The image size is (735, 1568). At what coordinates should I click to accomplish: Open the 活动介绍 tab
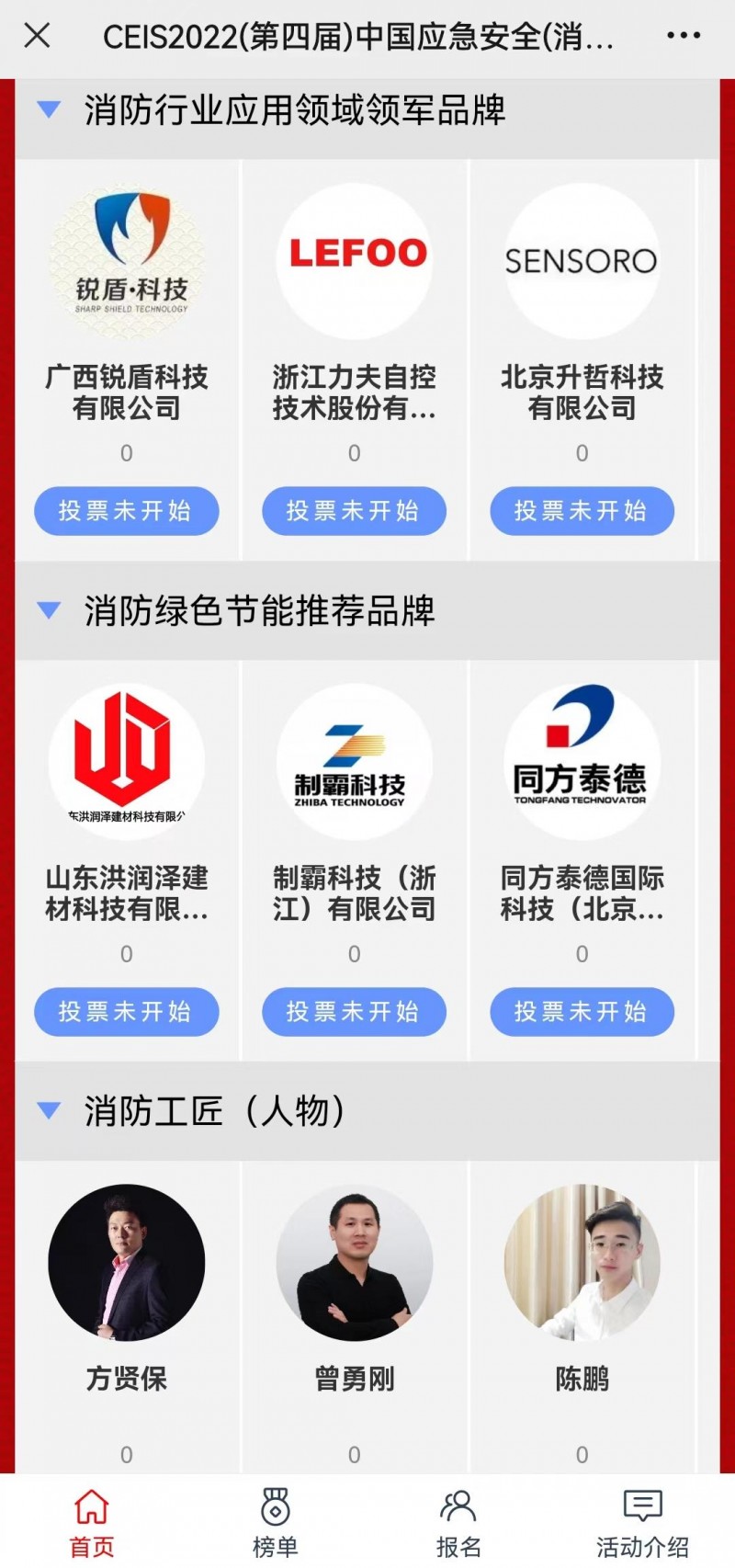pos(642,1523)
